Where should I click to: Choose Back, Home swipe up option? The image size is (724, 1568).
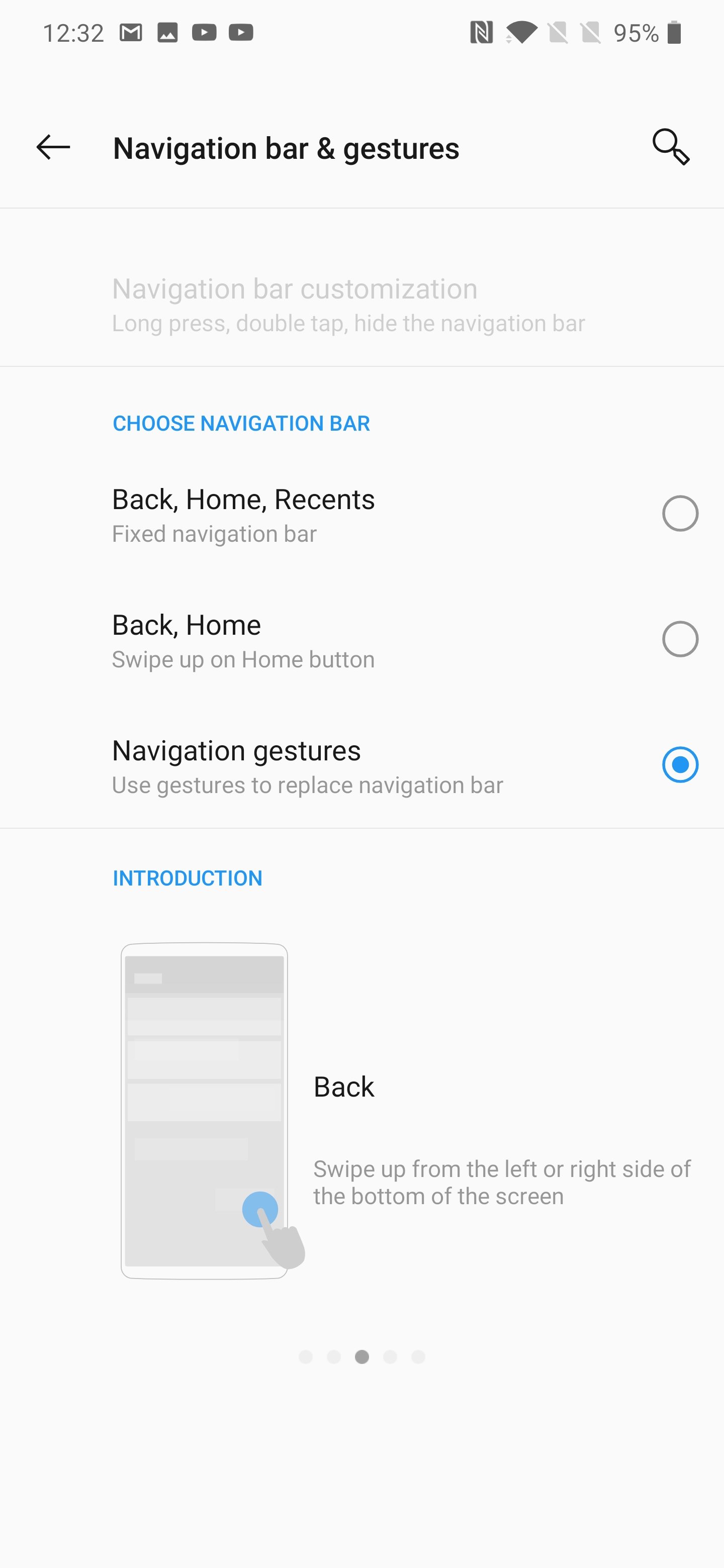[361, 640]
